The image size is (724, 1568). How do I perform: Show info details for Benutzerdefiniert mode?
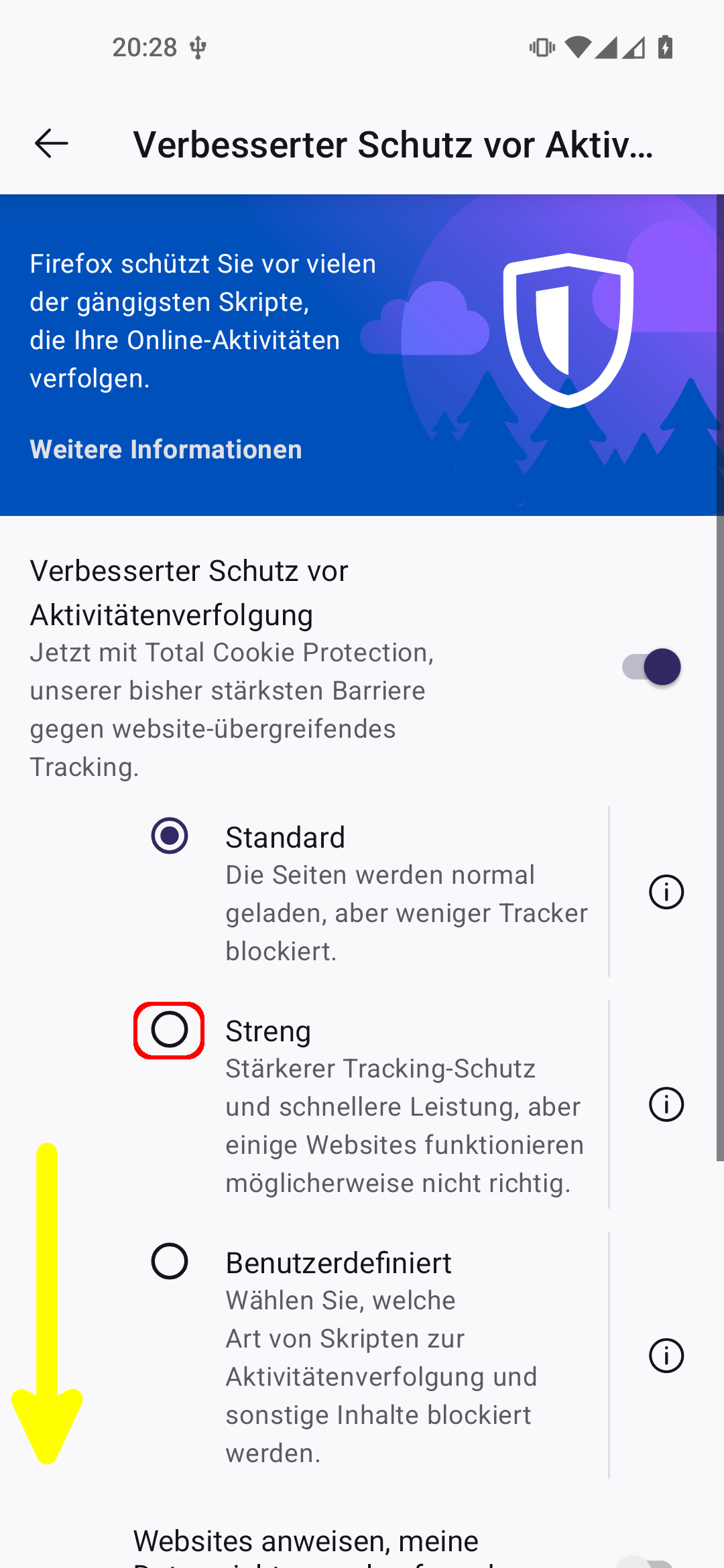pos(666,1356)
